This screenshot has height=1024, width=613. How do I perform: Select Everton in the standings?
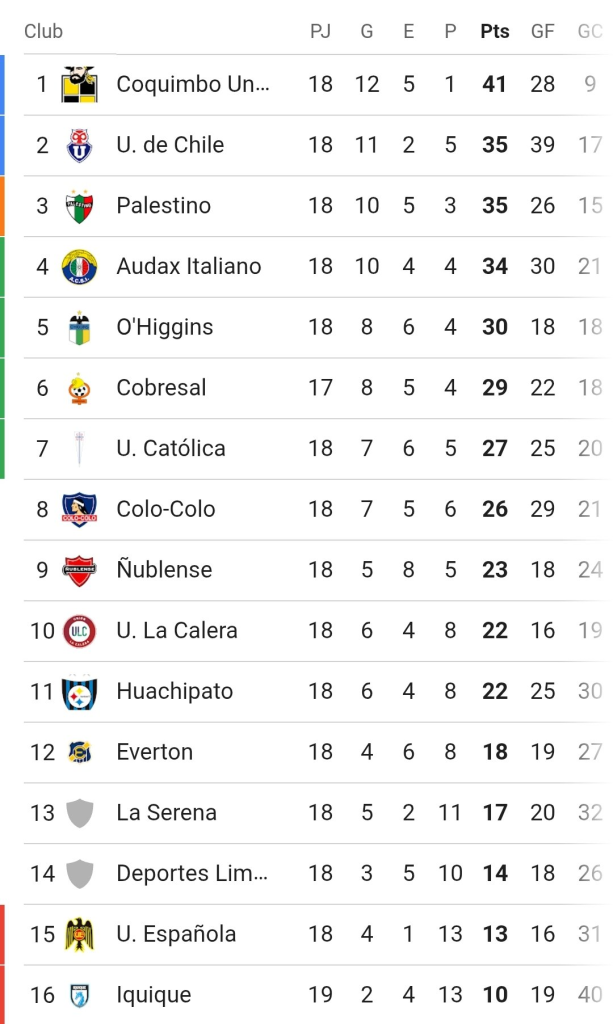318,752
